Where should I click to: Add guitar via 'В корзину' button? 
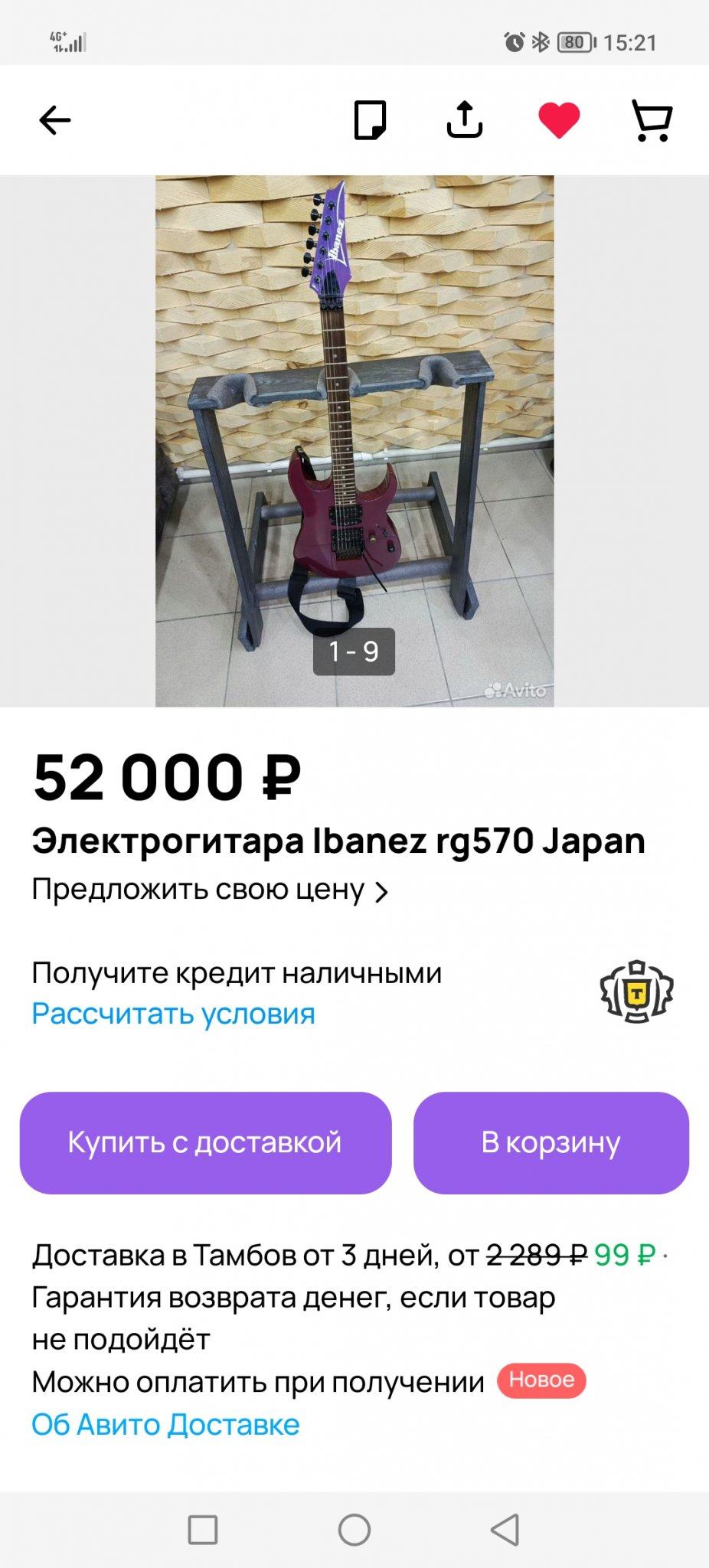(x=551, y=1142)
